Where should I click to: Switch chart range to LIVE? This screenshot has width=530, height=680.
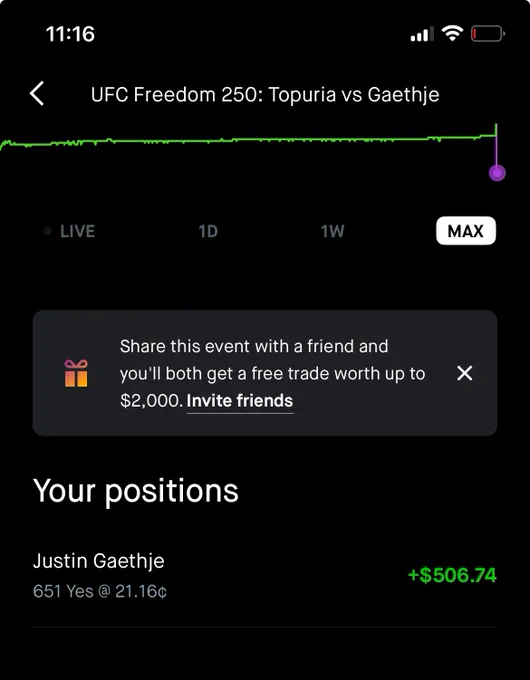[x=69, y=231]
